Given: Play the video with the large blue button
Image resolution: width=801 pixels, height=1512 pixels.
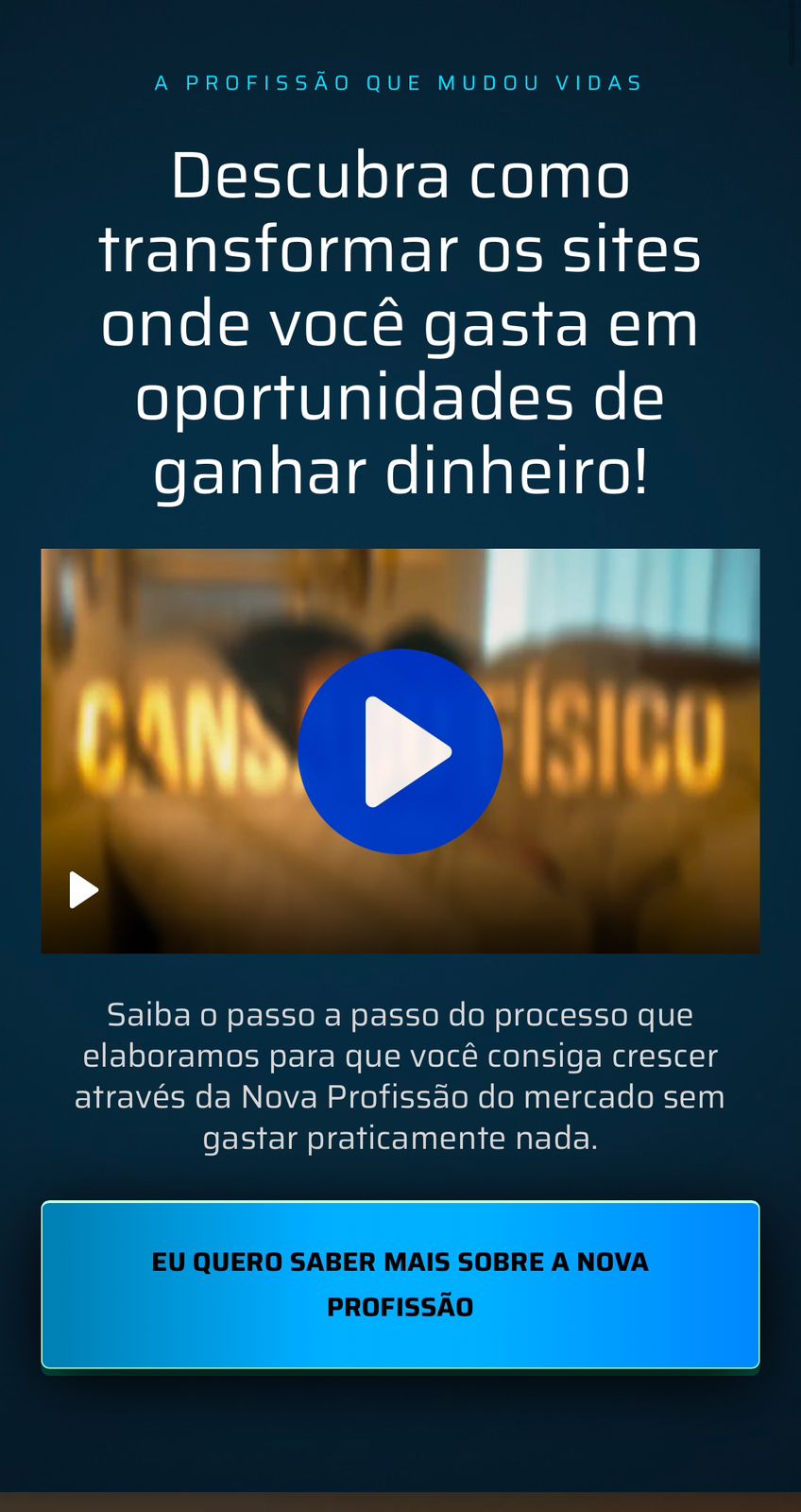Looking at the screenshot, I should tap(400, 751).
